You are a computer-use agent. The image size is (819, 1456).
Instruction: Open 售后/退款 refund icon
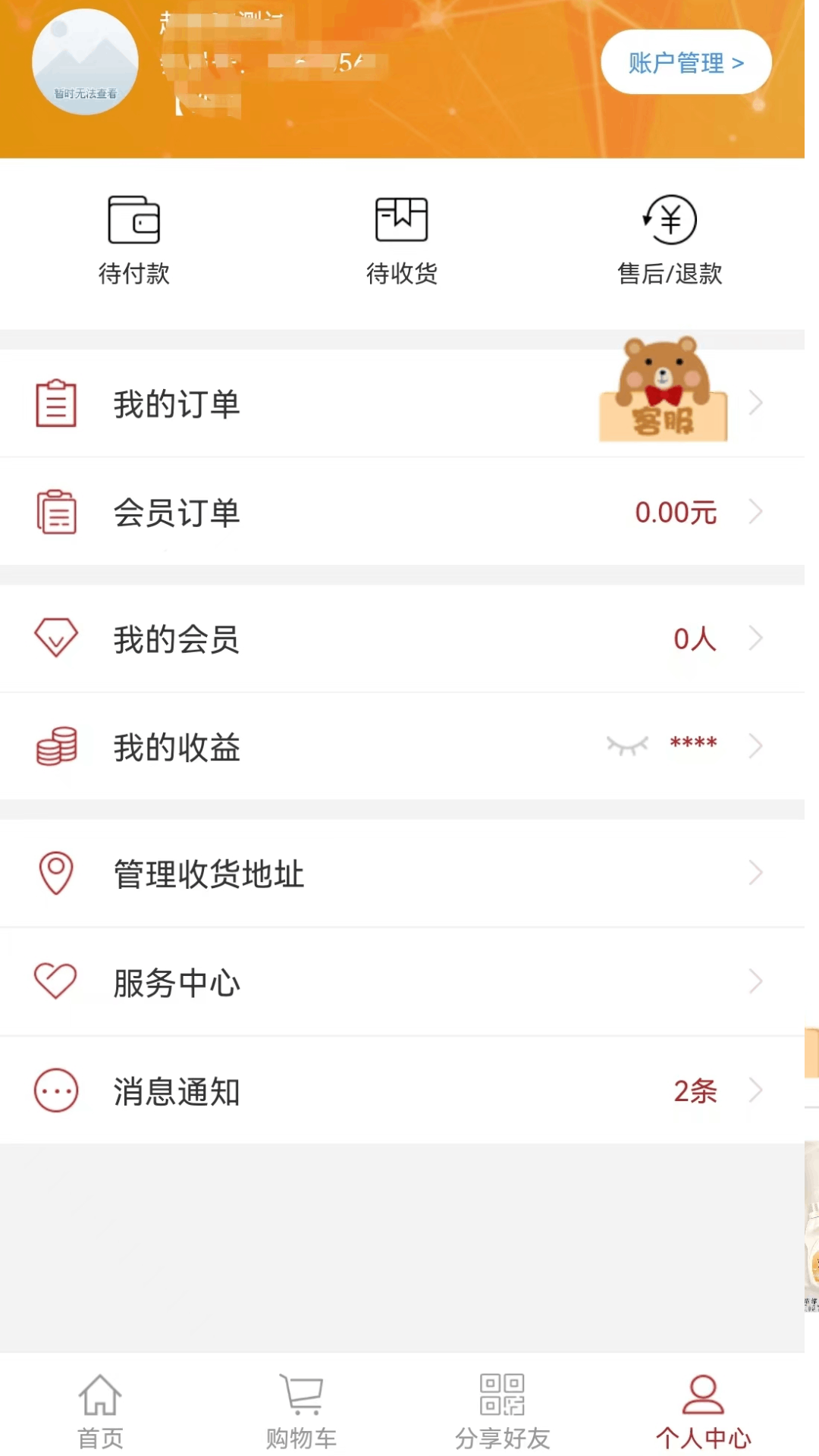click(x=669, y=220)
